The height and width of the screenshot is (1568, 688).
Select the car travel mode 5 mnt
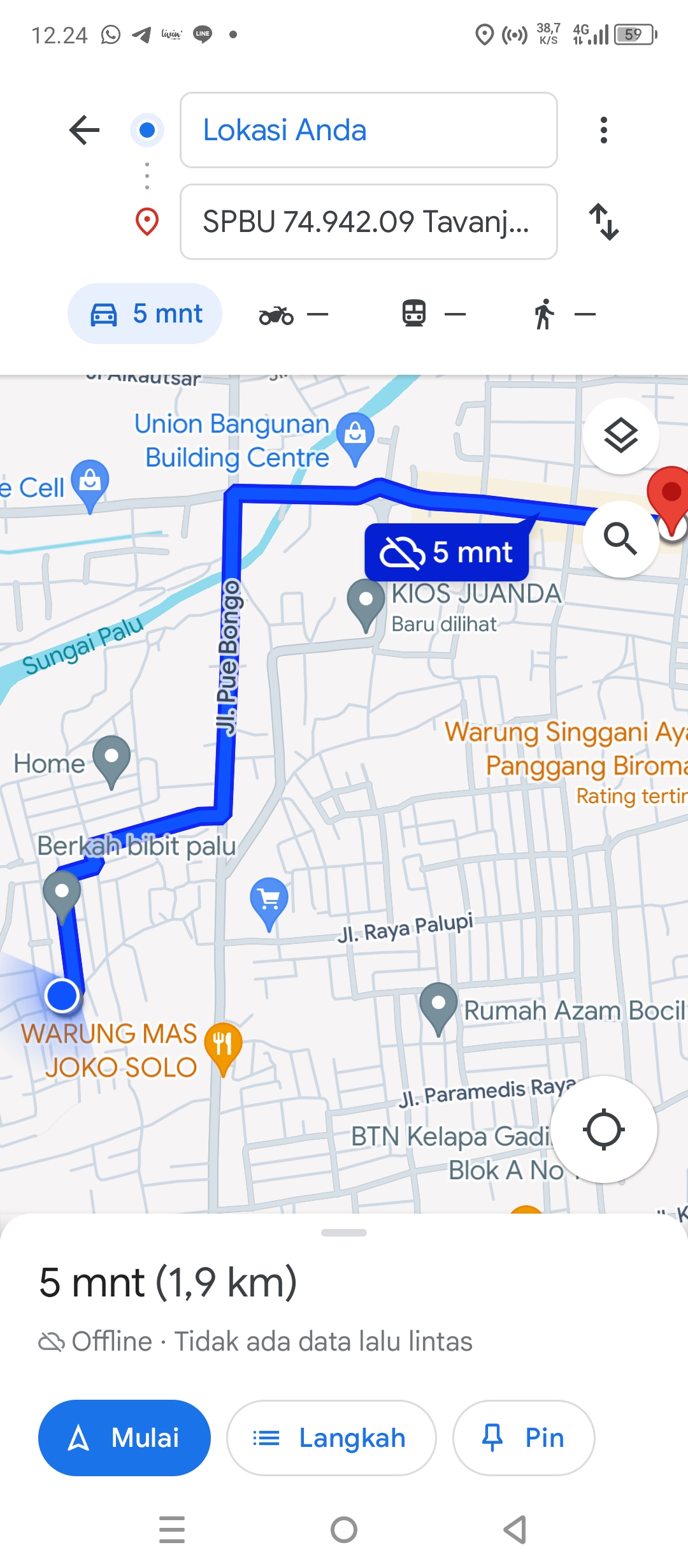(x=145, y=314)
